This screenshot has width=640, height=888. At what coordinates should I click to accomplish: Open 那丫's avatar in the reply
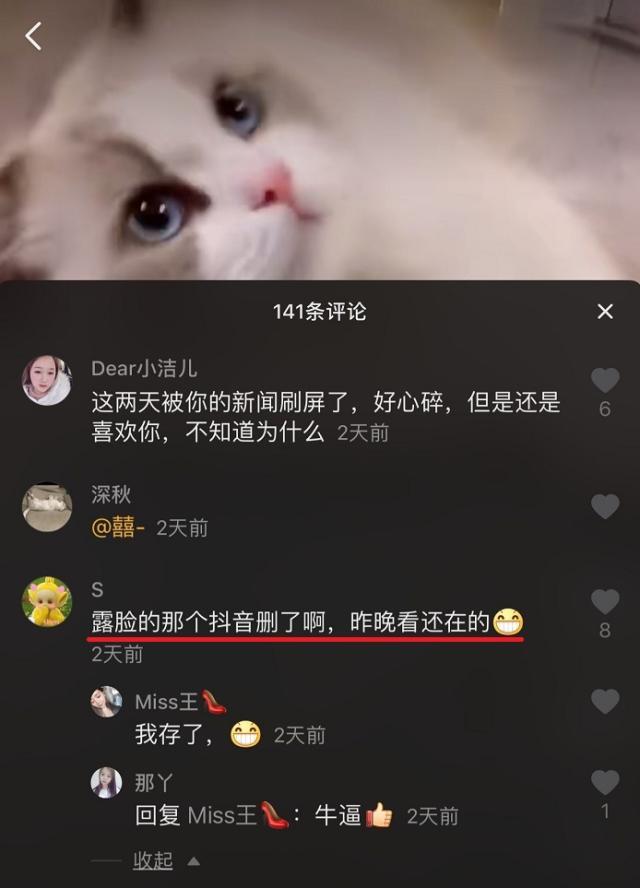106,783
